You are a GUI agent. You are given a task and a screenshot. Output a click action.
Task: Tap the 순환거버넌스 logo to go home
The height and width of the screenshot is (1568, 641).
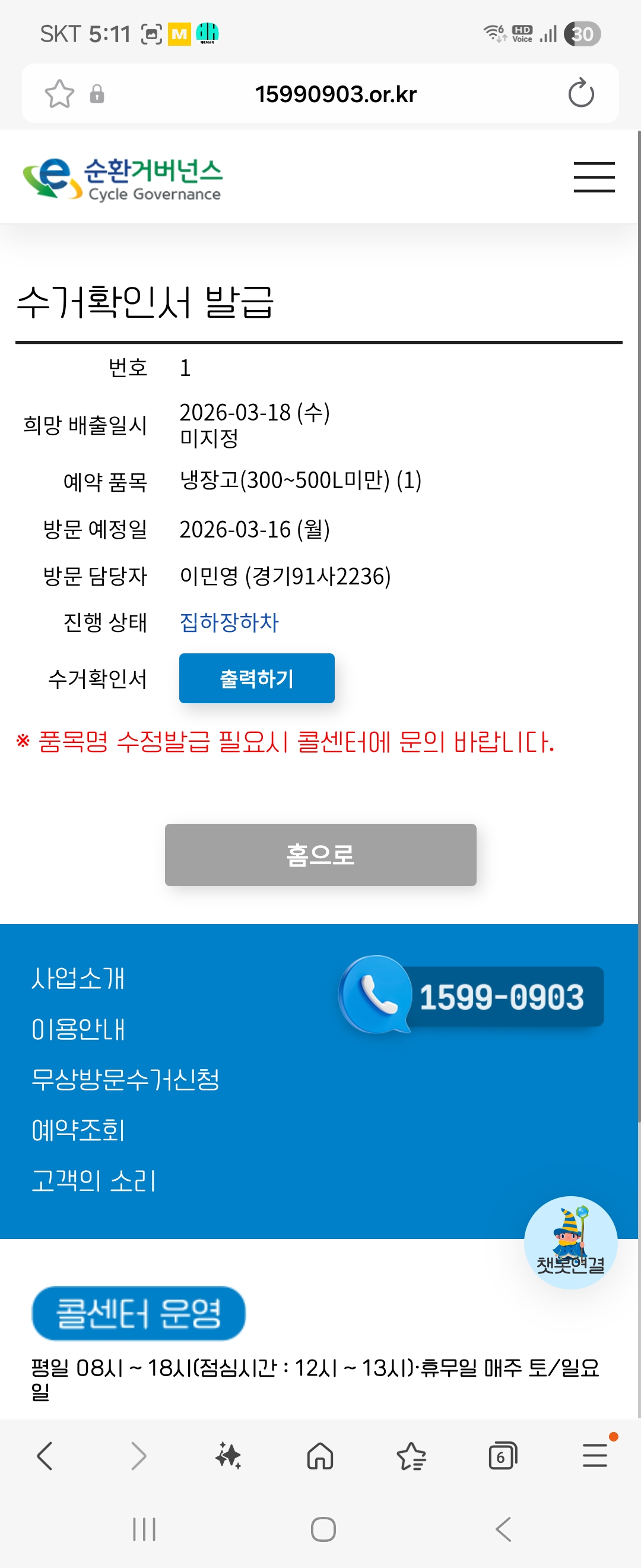[123, 178]
